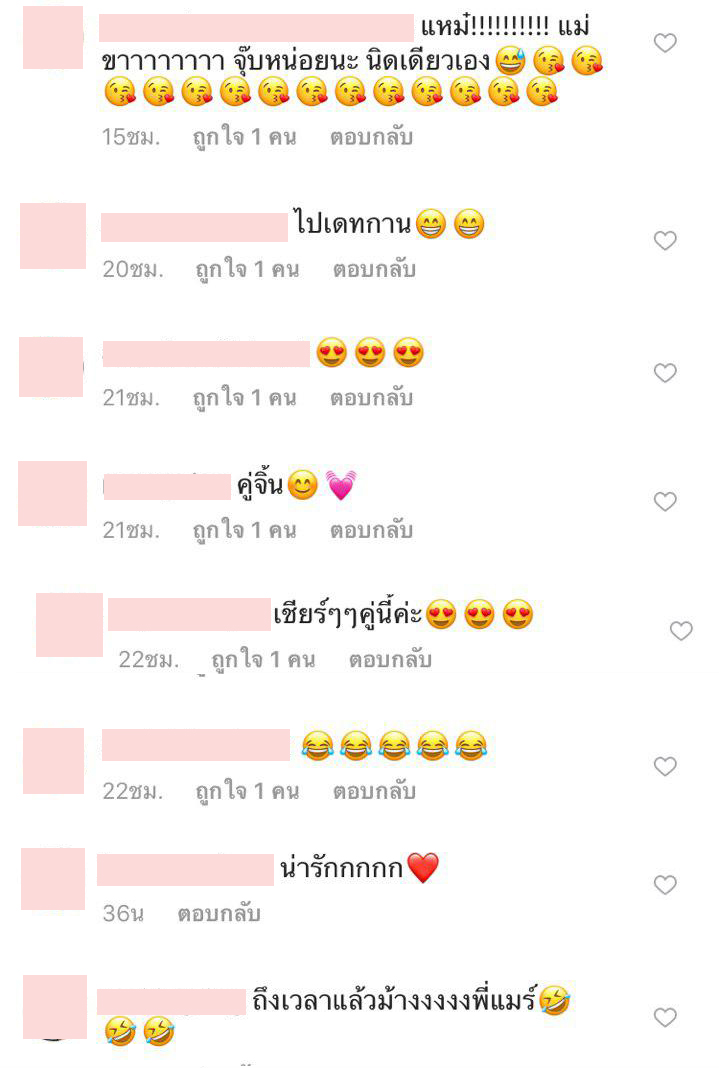Like the comment starting with แหม่!!!!!!!!!!
This screenshot has width=719, height=1068.
(x=665, y=43)
